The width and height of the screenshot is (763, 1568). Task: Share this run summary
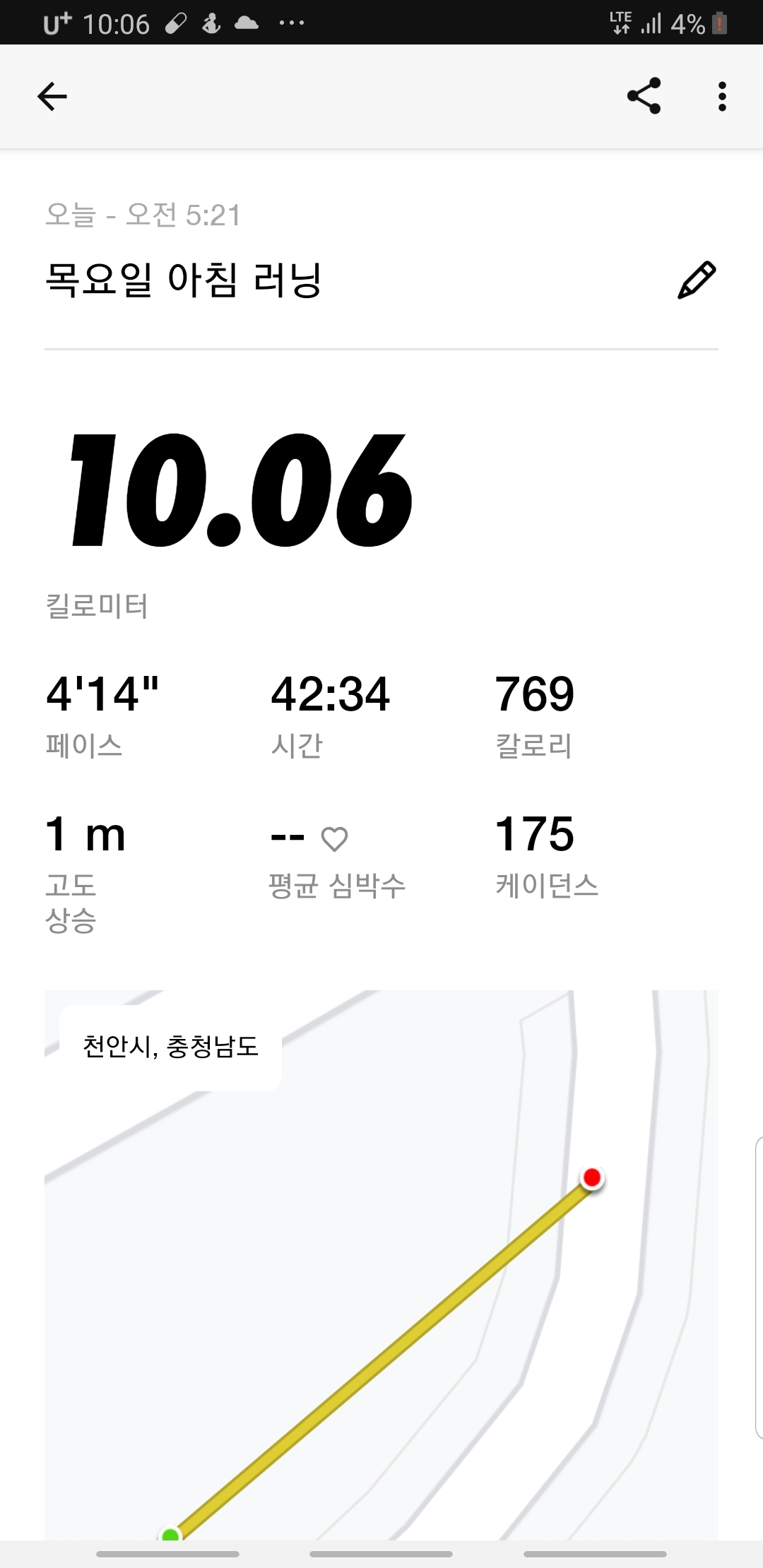coord(644,96)
